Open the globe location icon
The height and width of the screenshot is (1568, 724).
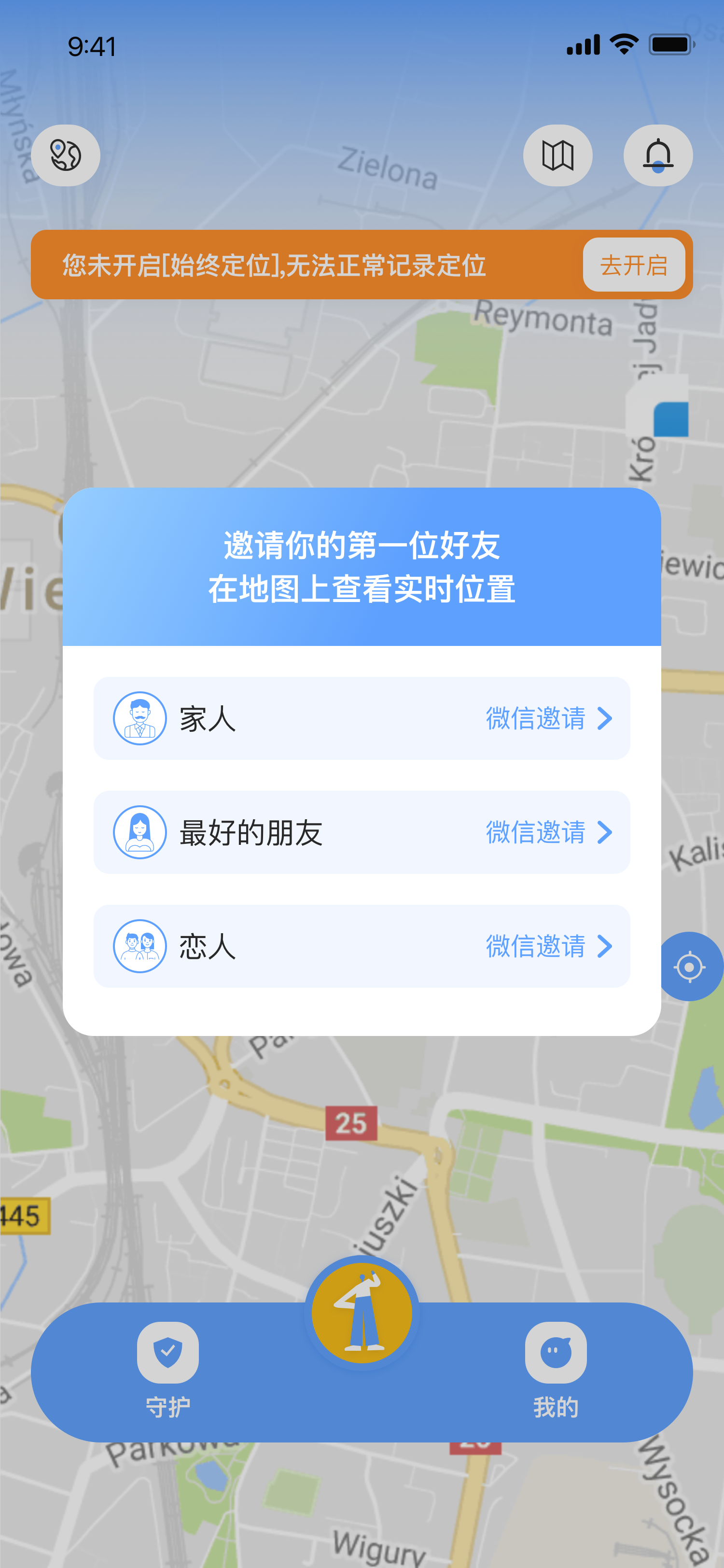coord(66,155)
